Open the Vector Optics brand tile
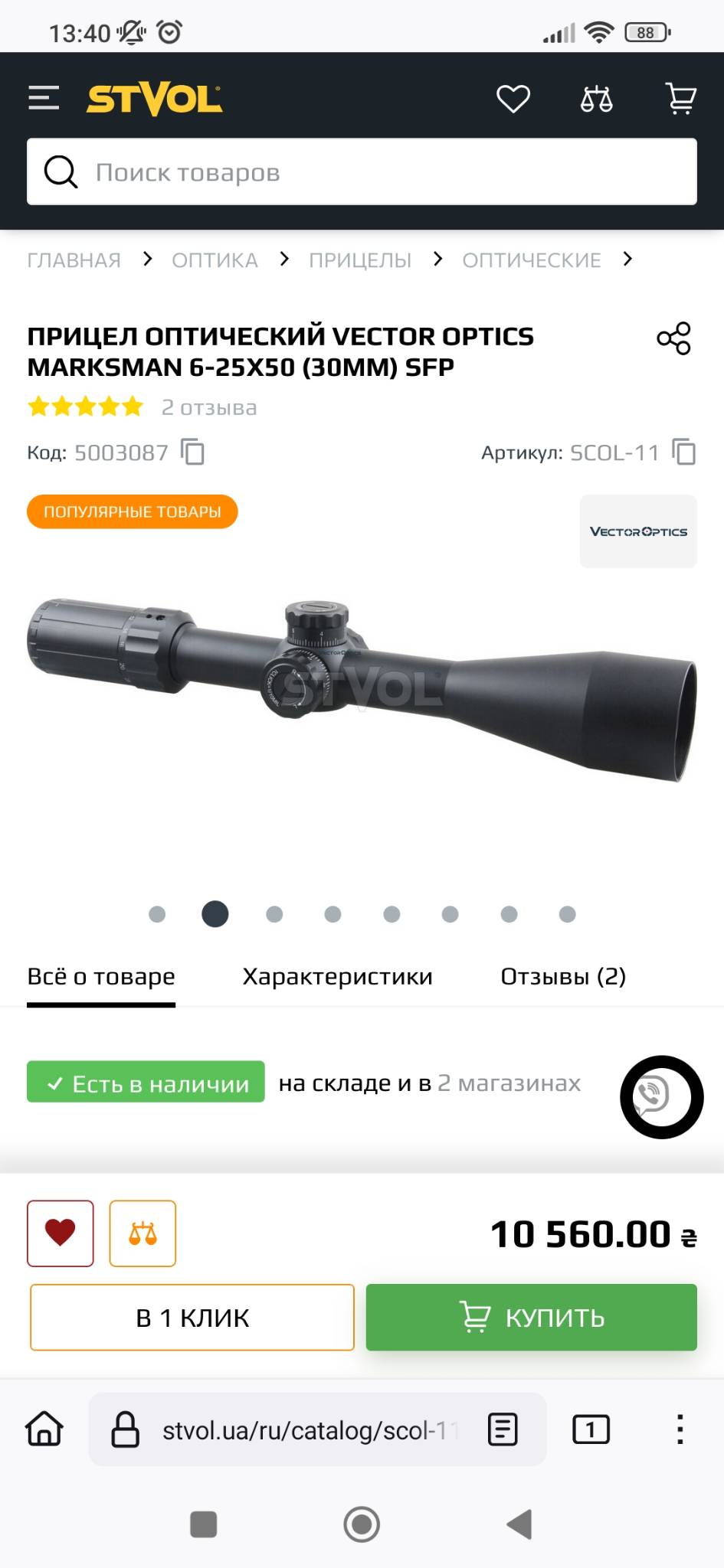This screenshot has height=1568, width=724. click(638, 531)
